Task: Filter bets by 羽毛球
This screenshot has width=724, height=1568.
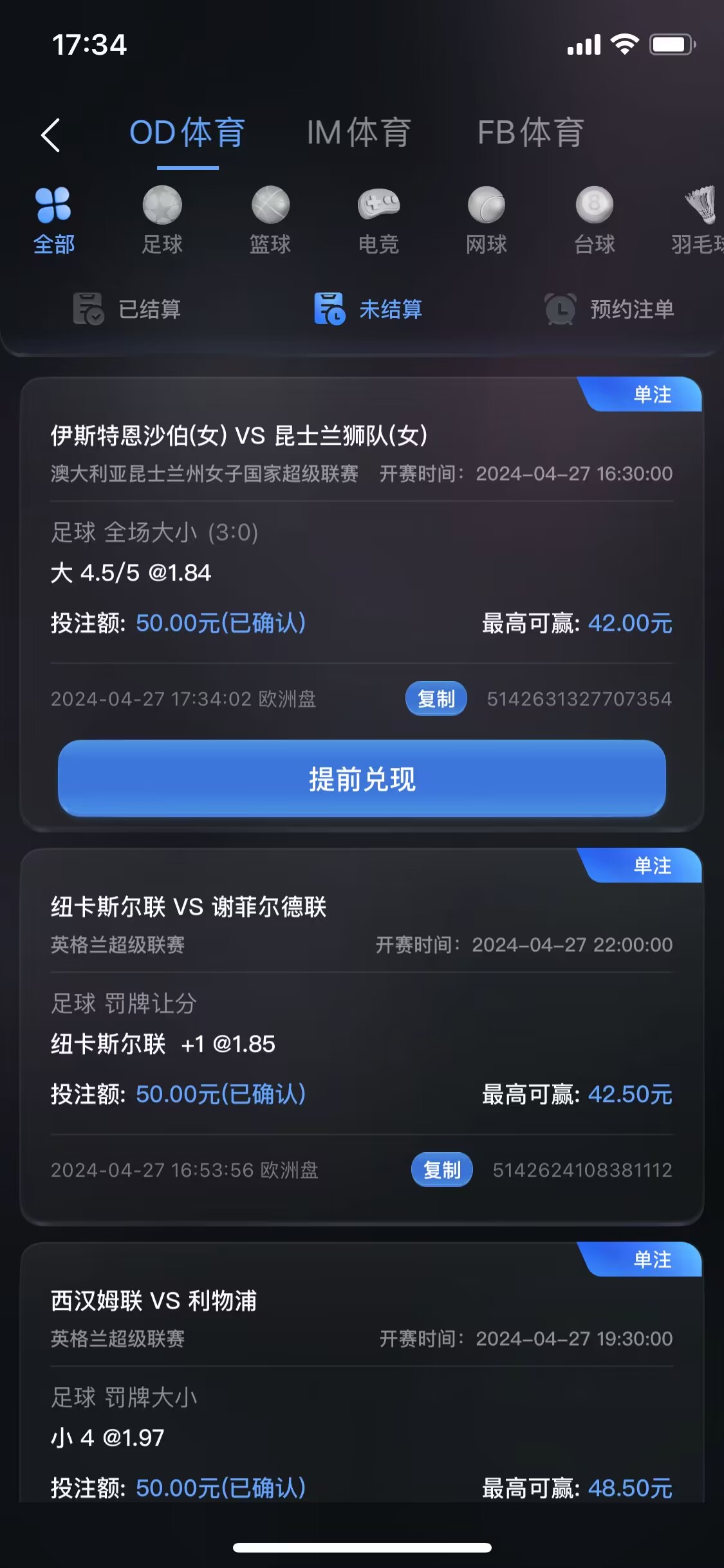Action: click(x=698, y=219)
